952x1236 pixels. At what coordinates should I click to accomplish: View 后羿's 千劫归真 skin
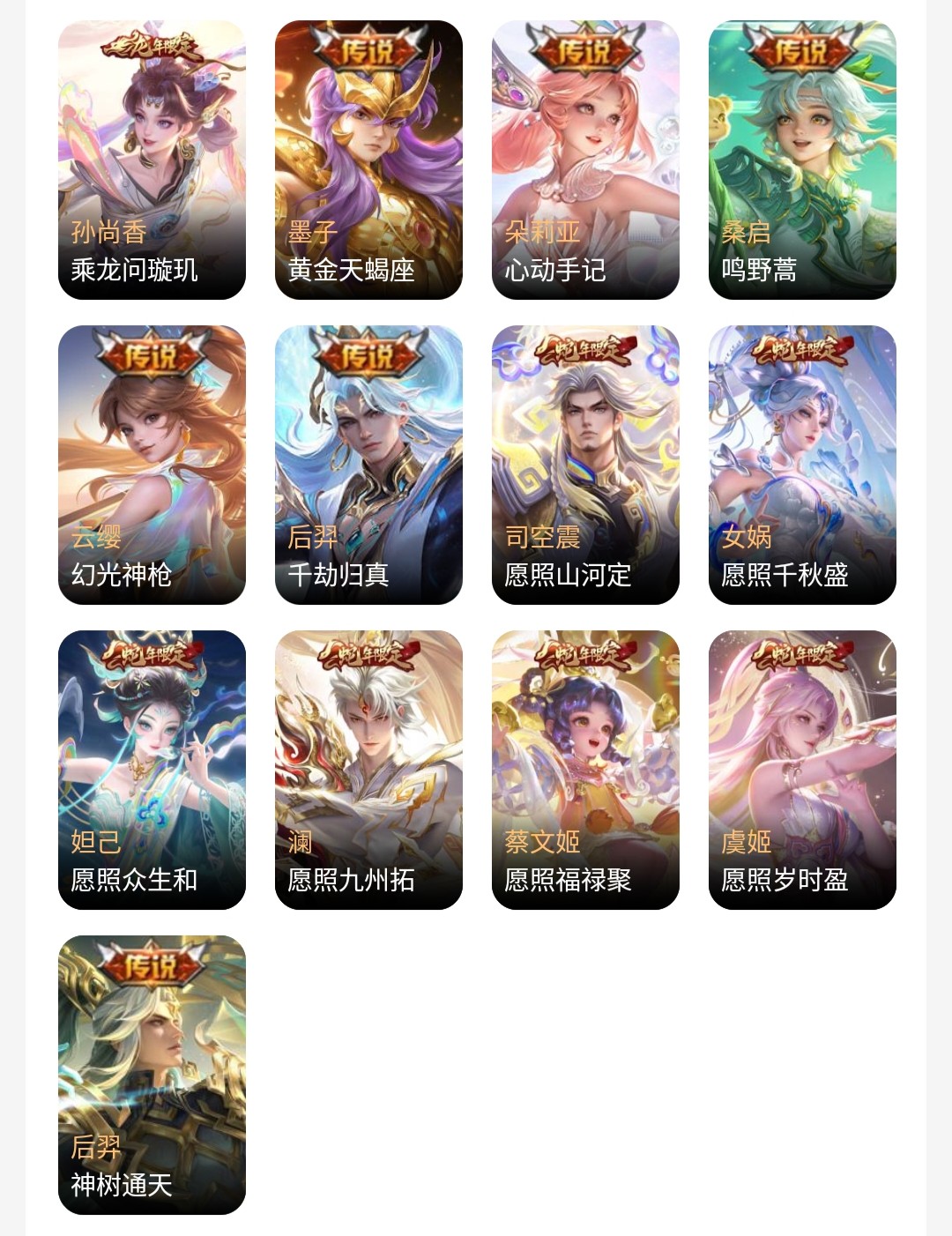coord(368,465)
